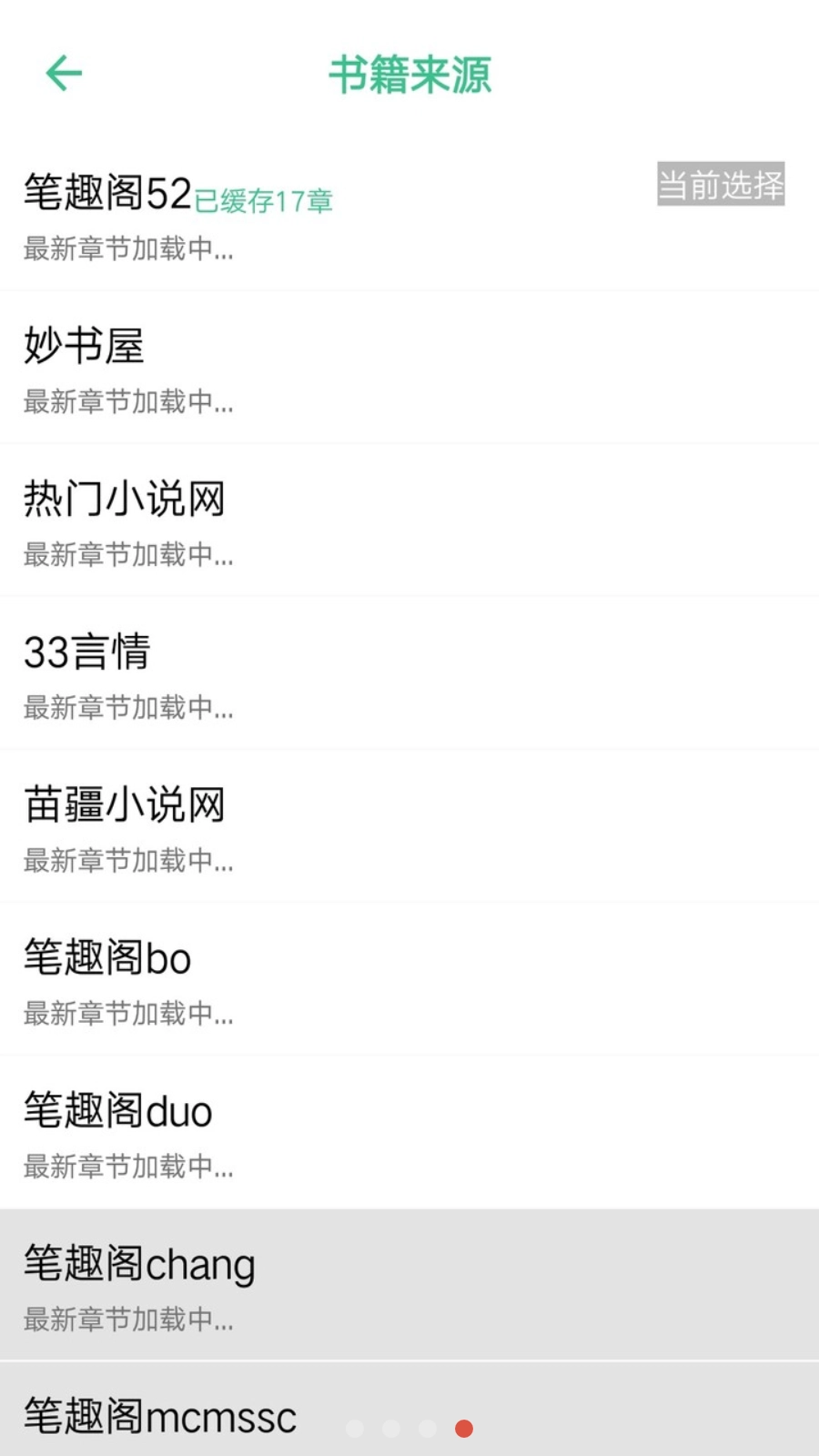Tap 最新章节加载中 under 笔趣阁duo
819x1456 pixels.
128,1167
